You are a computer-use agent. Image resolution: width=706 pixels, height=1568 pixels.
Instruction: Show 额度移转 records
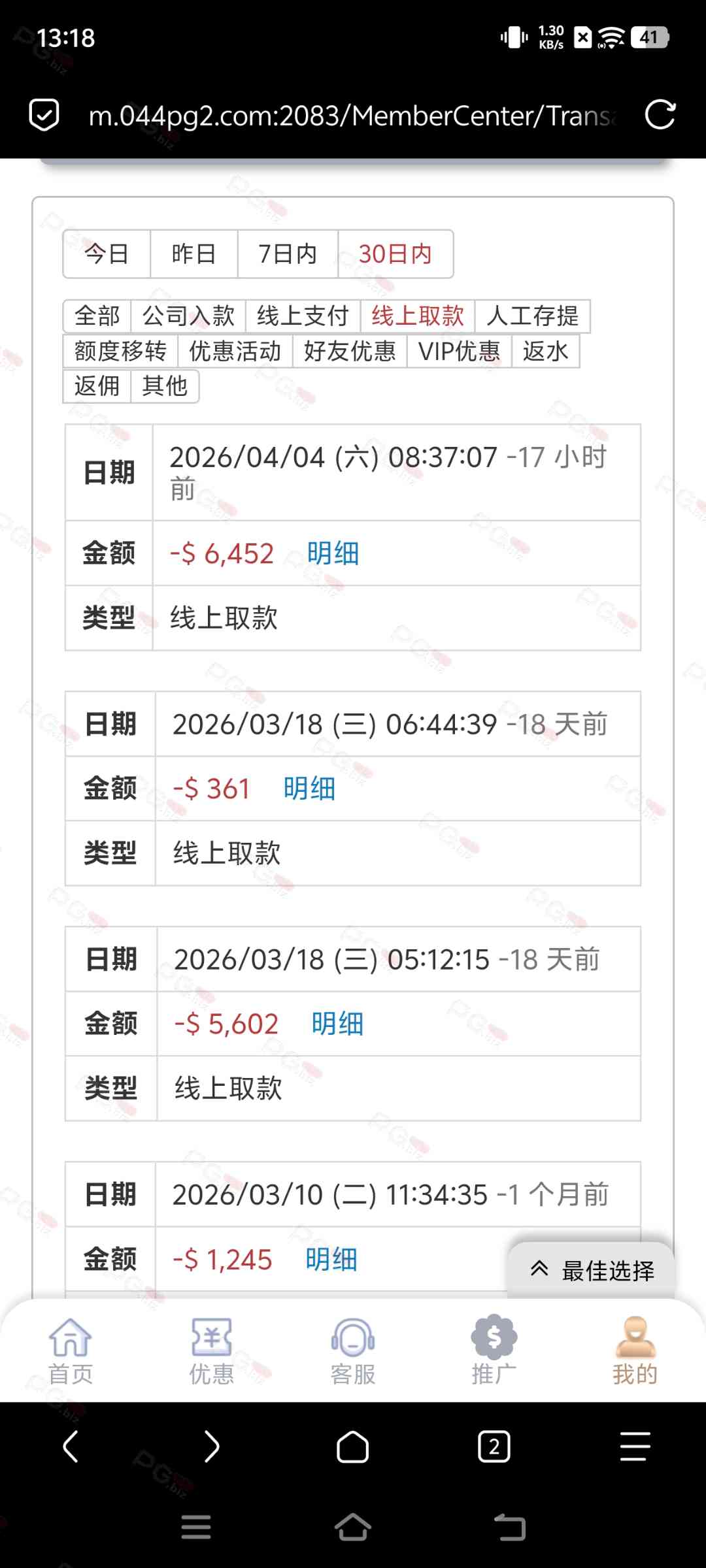click(x=120, y=351)
